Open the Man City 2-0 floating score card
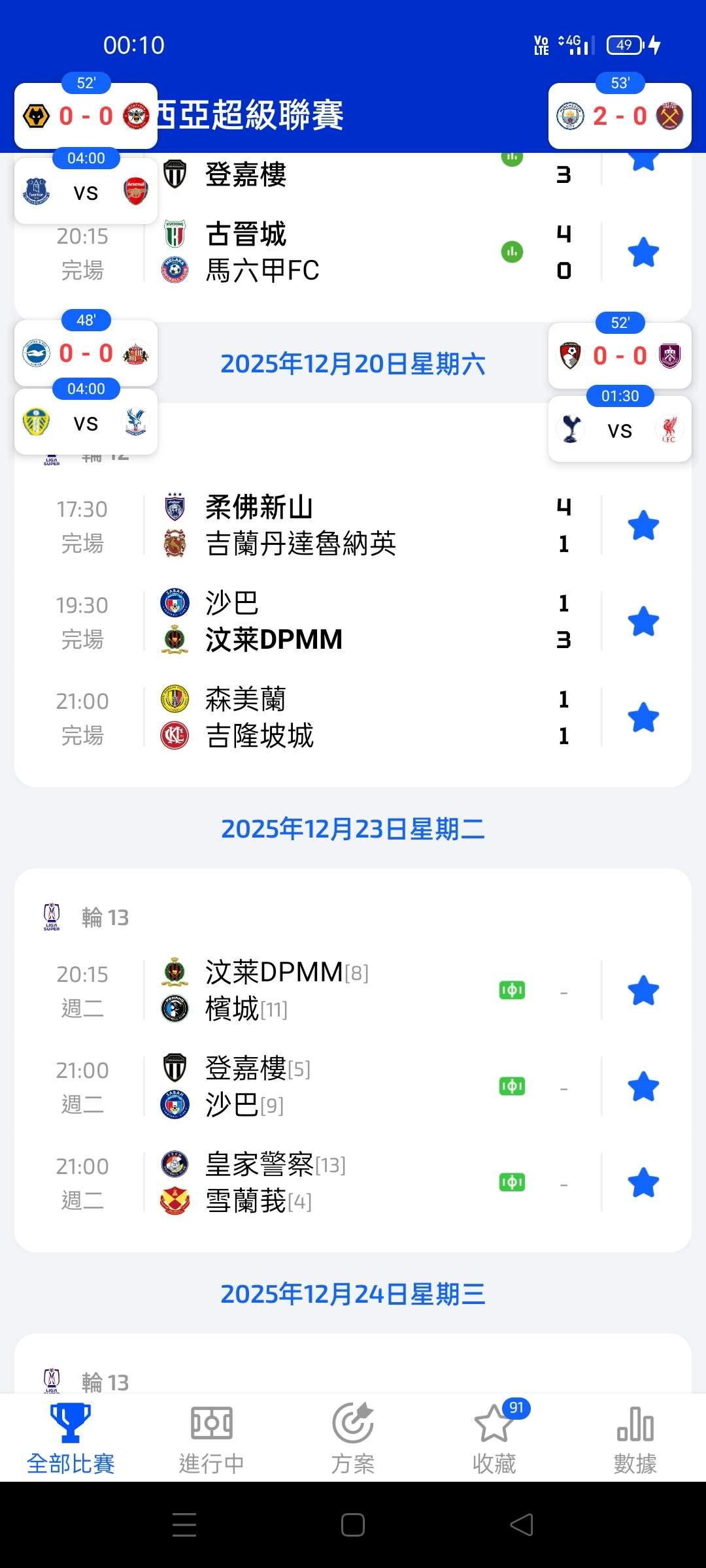Screen dimensions: 706x1568 coord(619,116)
